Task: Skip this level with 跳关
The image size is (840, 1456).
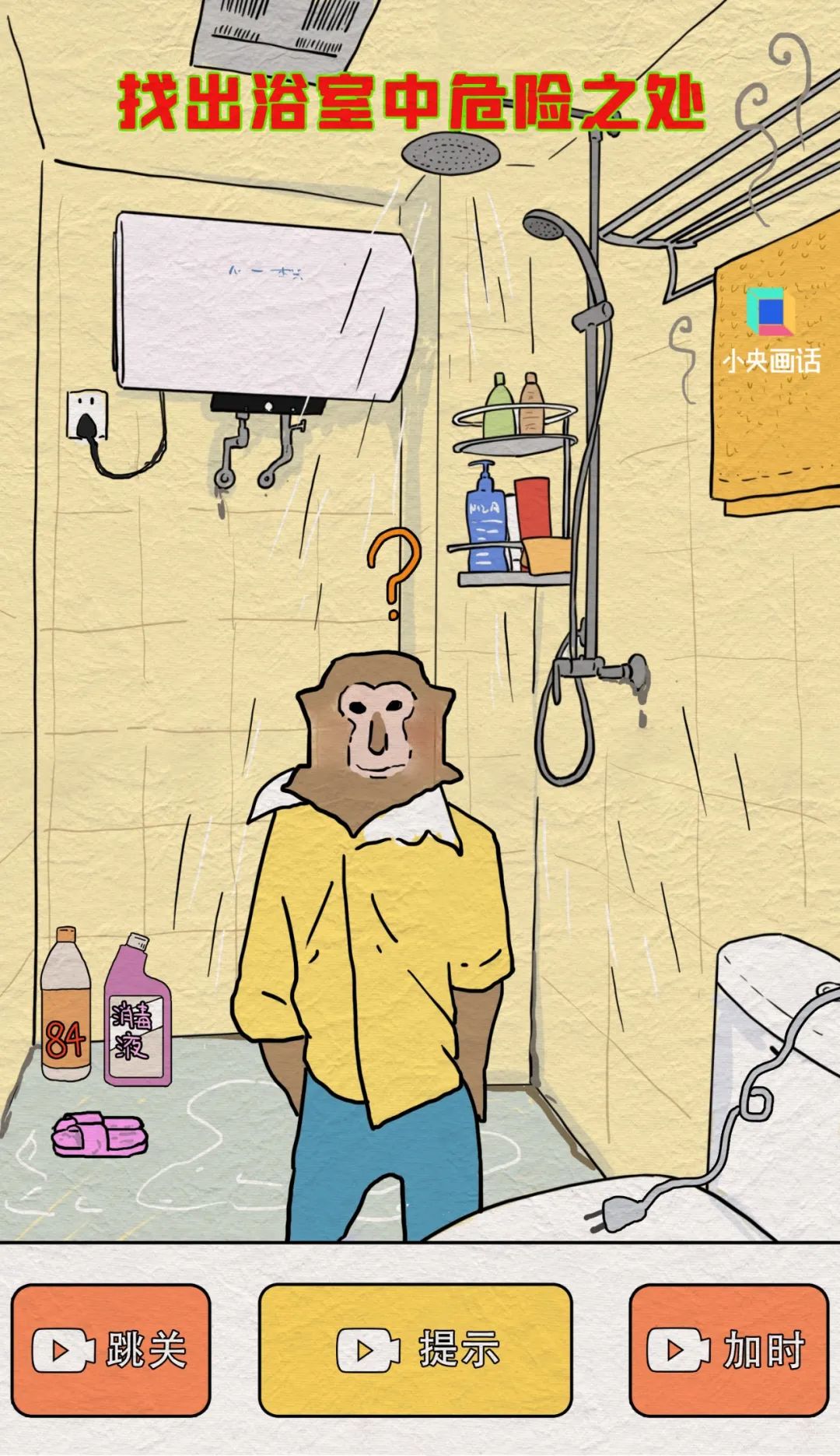Action: 110,1349
